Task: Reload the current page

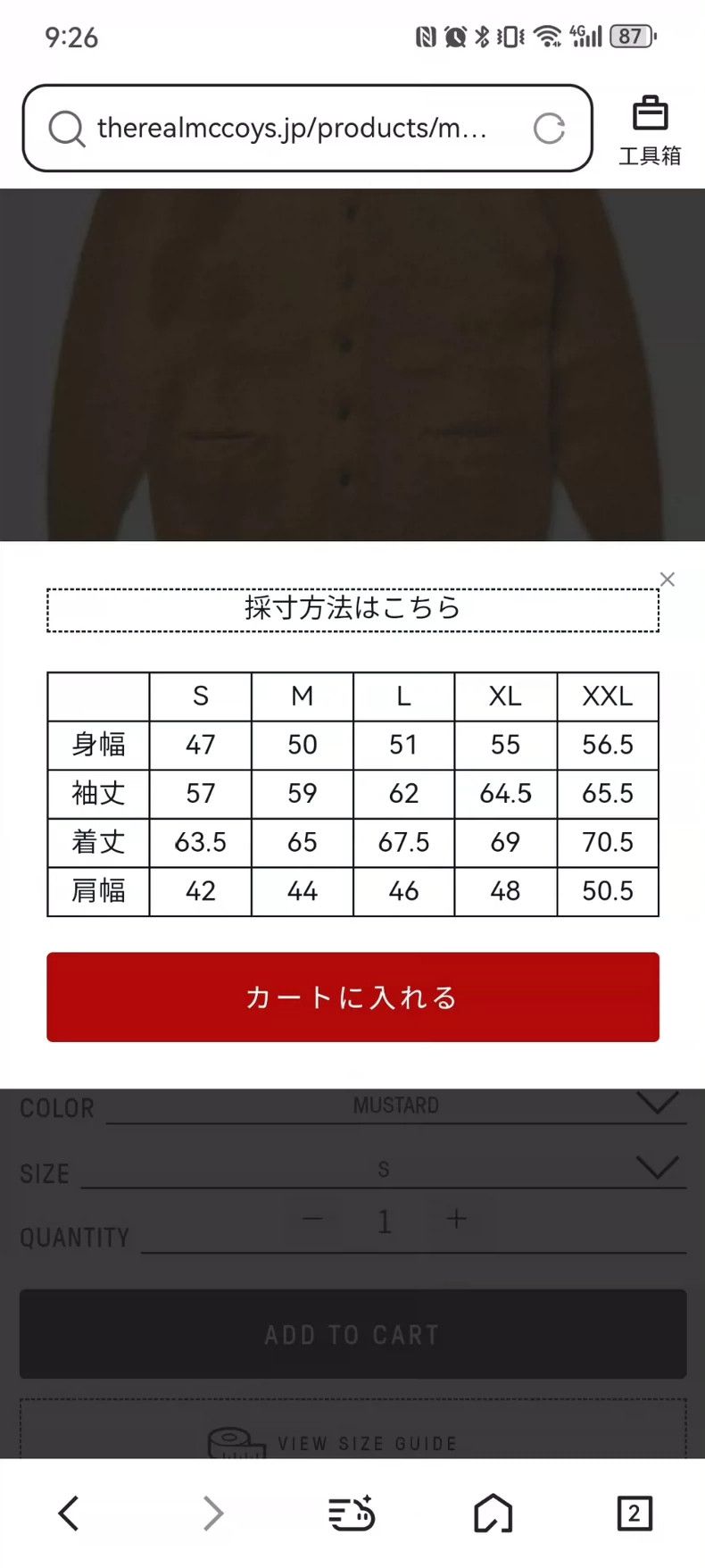Action: click(x=549, y=129)
